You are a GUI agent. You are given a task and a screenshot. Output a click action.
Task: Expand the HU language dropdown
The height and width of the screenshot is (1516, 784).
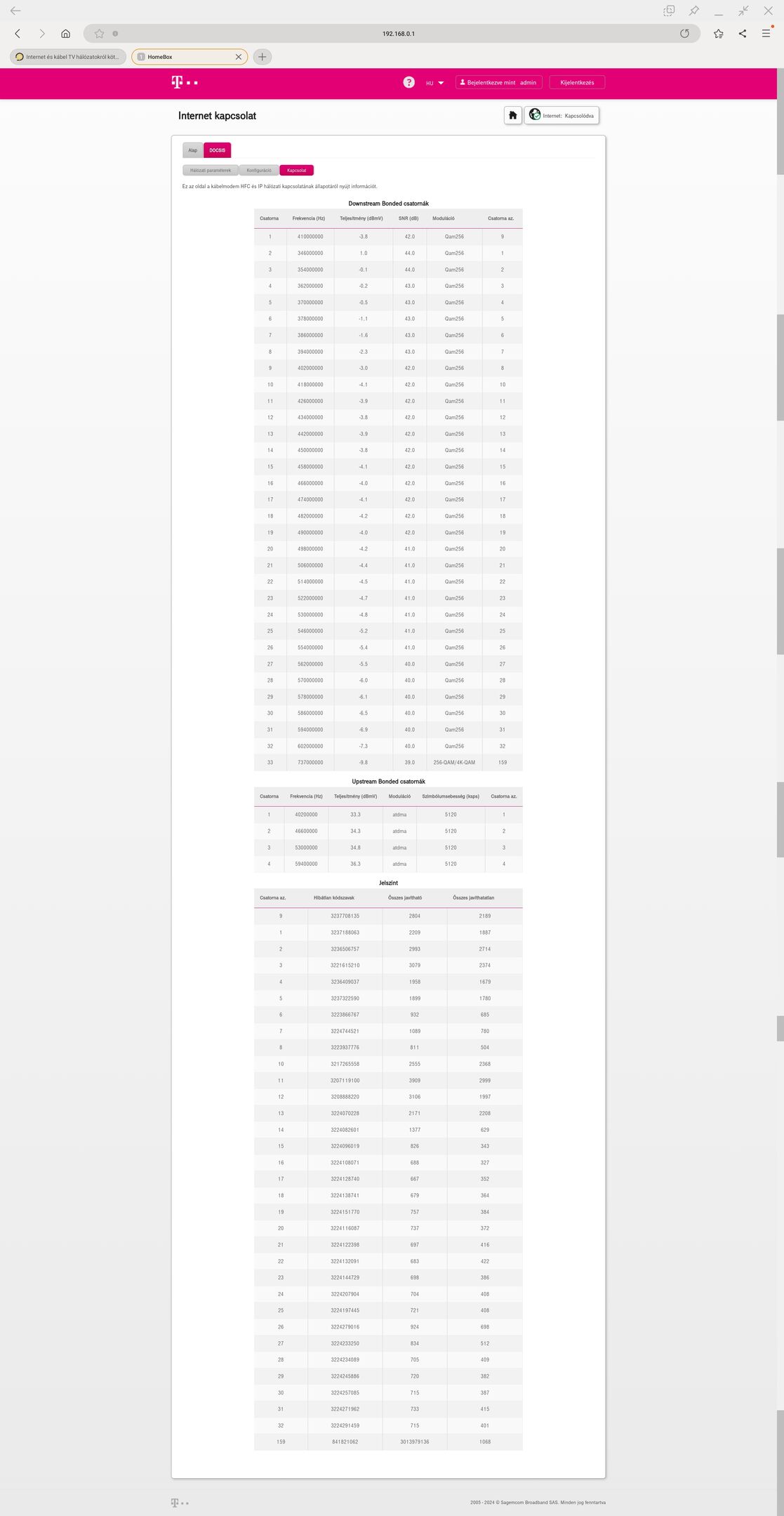[x=434, y=83]
